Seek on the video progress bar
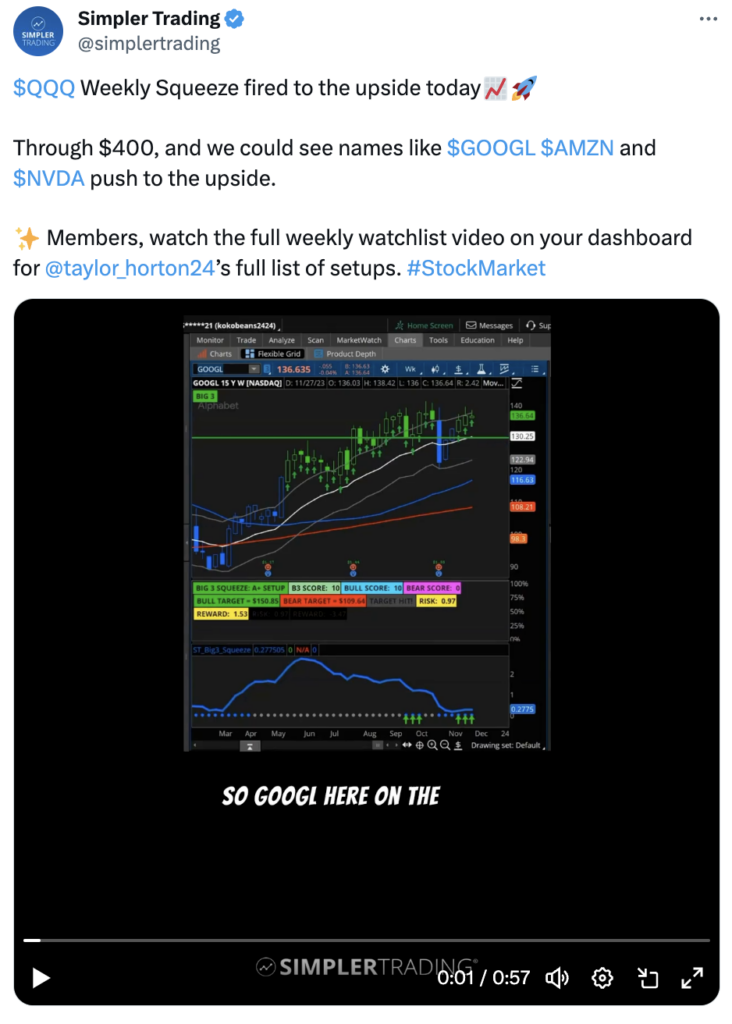 coord(366,940)
